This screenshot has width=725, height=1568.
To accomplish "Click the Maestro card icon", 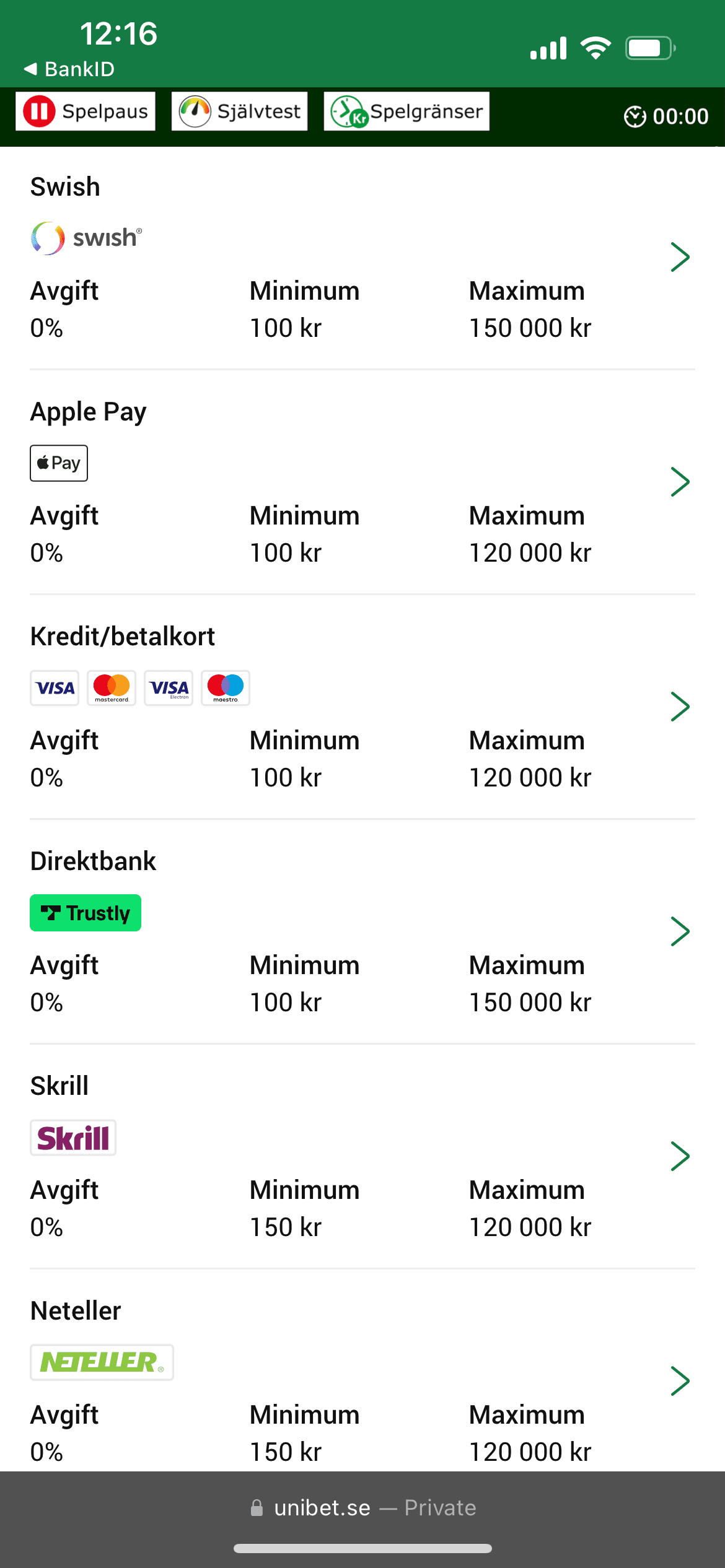I will point(225,687).
